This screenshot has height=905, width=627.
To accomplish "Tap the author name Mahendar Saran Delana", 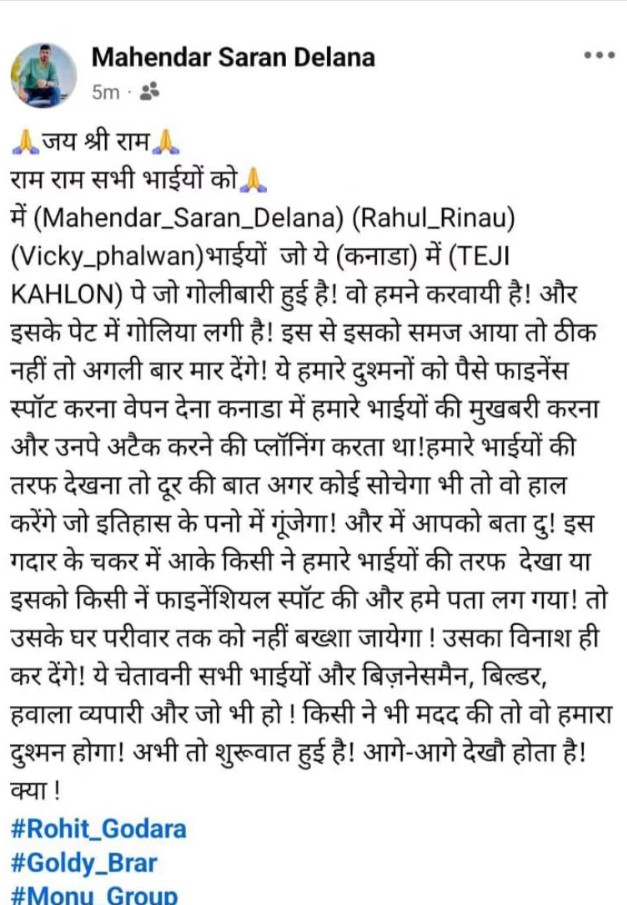I will click(x=233, y=58).
